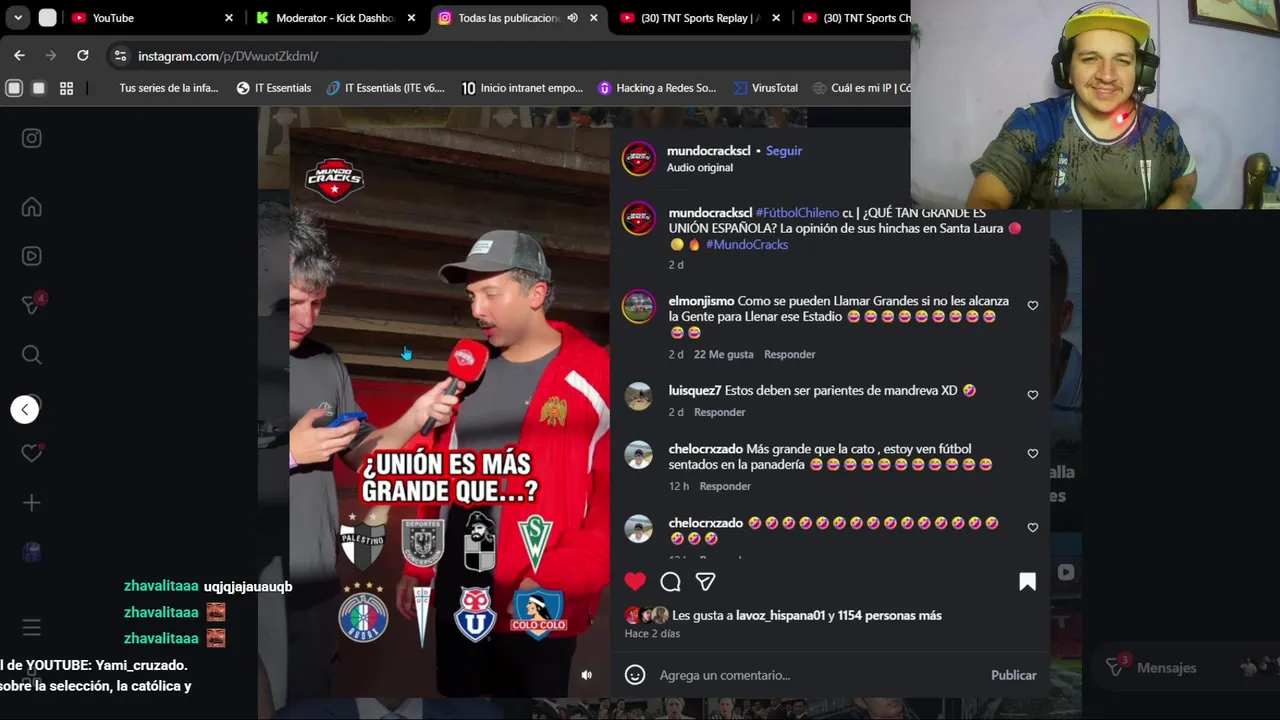This screenshot has height=720, width=1280.
Task: Open Instagram home from the sidebar
Action: click(32, 207)
